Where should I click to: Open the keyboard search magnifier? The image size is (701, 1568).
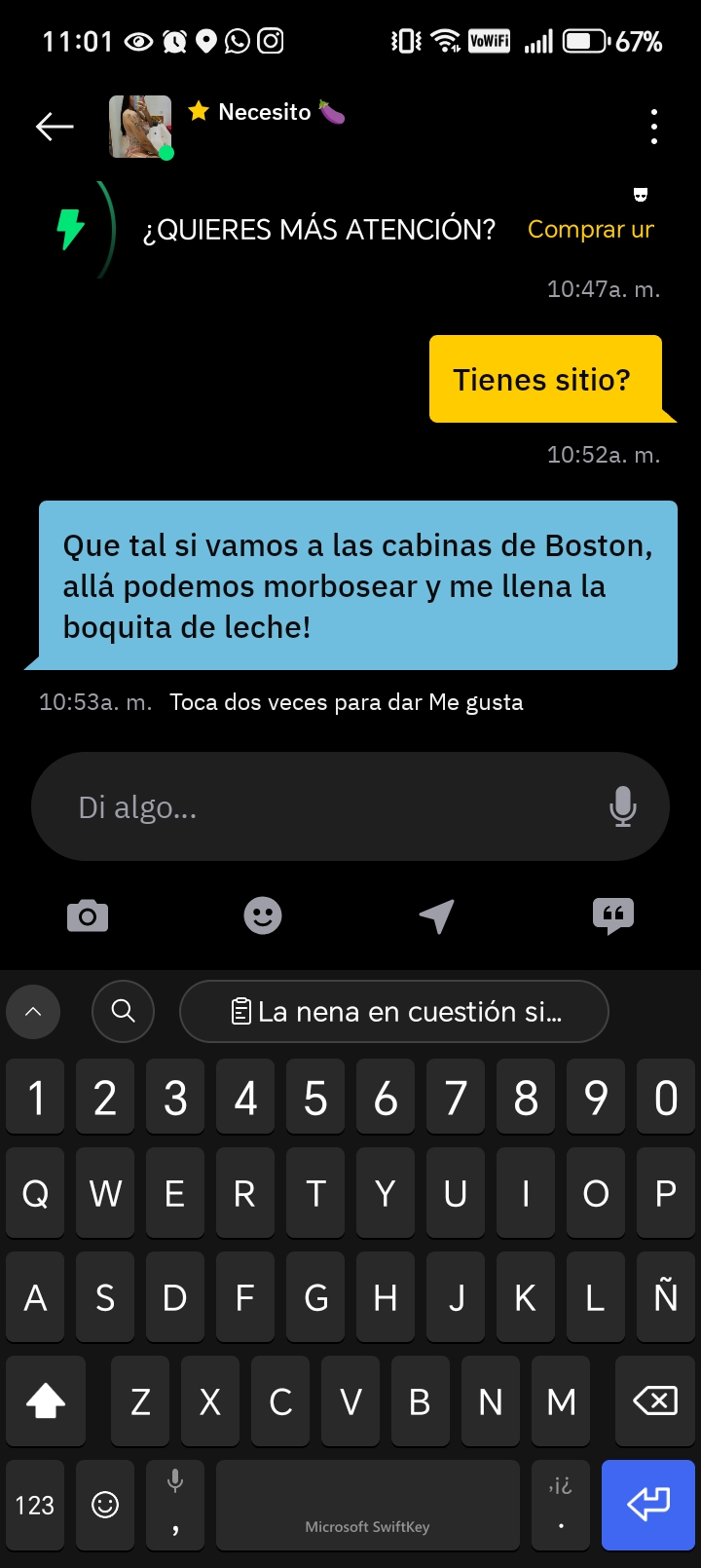click(123, 1011)
